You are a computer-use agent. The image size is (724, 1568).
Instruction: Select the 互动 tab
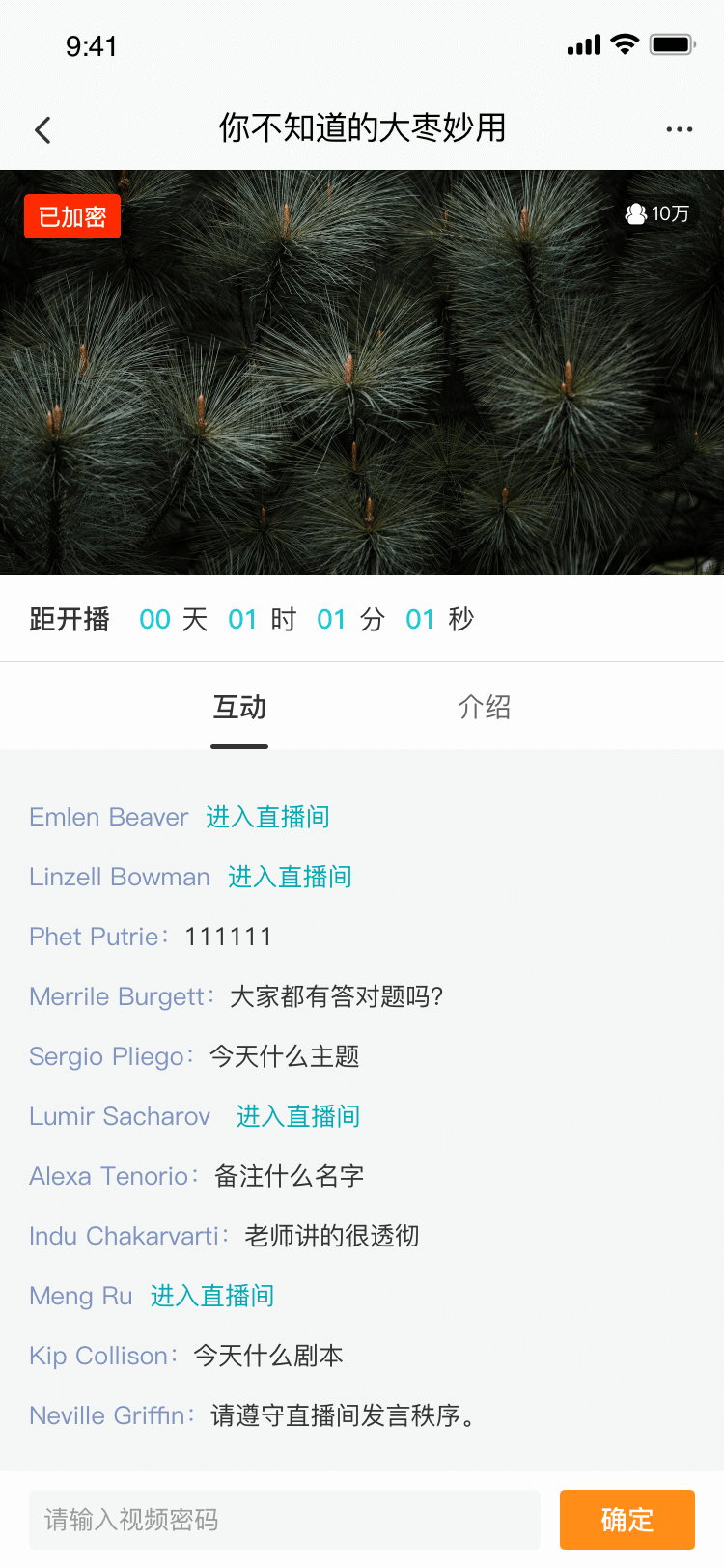pyautogui.click(x=239, y=708)
